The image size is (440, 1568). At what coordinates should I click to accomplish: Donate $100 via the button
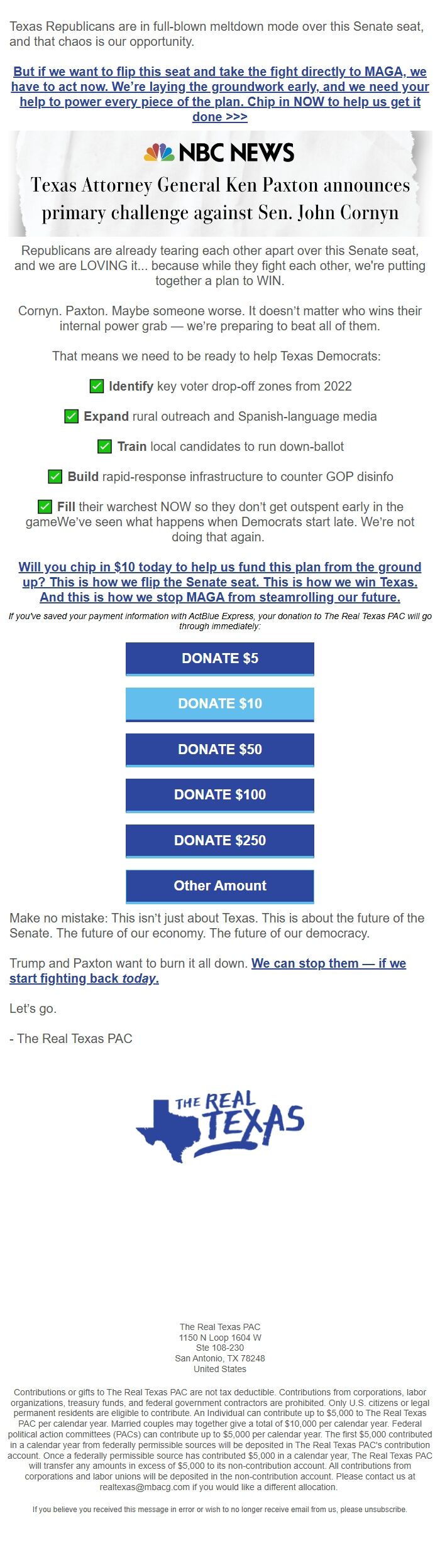pyautogui.click(x=220, y=795)
